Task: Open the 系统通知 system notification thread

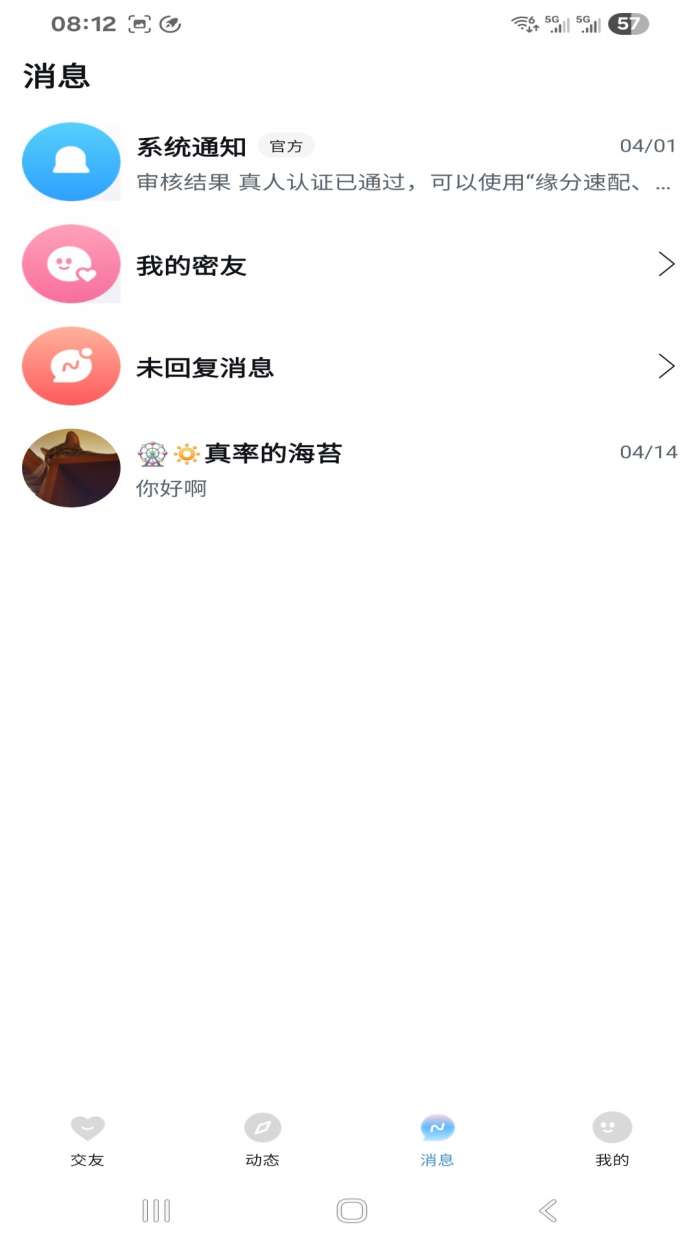Action: pos(350,163)
